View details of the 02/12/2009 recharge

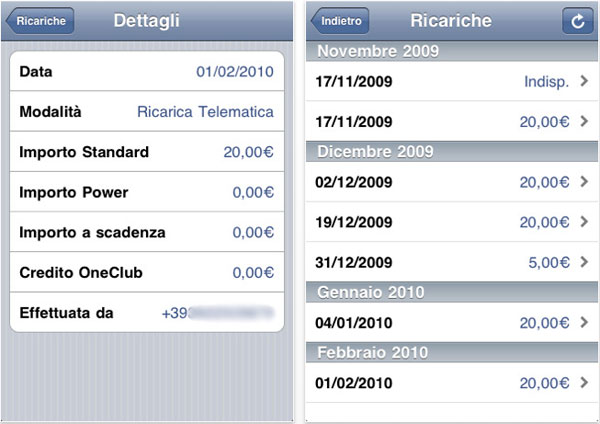(x=451, y=183)
